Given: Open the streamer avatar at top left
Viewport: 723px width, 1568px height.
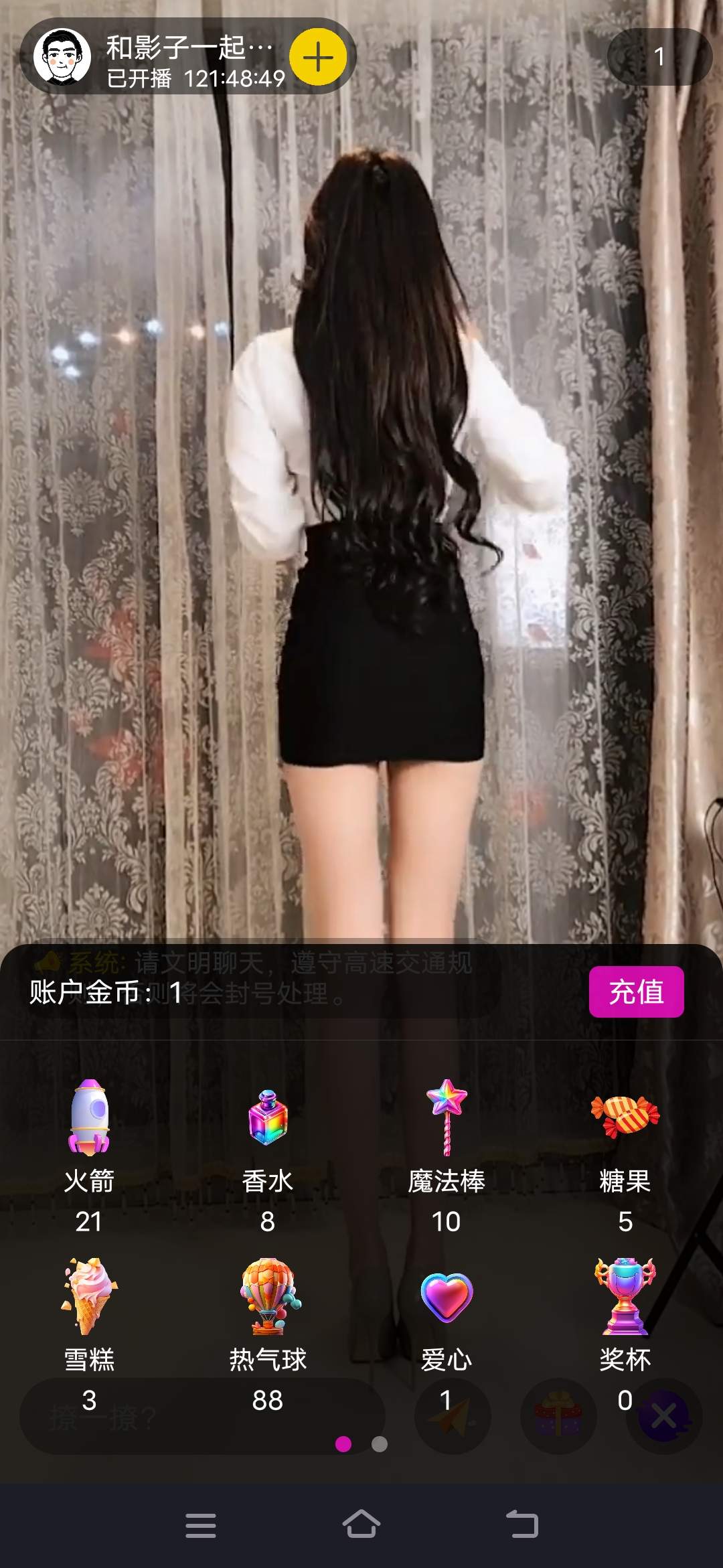Looking at the screenshot, I should [x=64, y=58].
